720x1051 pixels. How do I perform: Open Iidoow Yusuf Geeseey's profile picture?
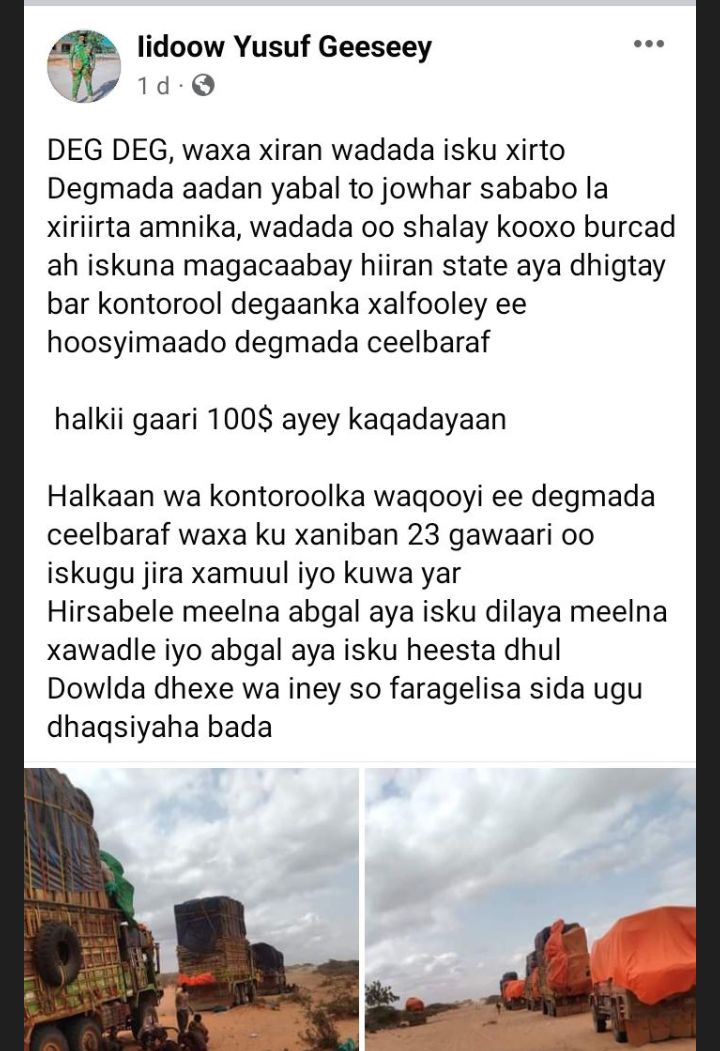coord(84,66)
